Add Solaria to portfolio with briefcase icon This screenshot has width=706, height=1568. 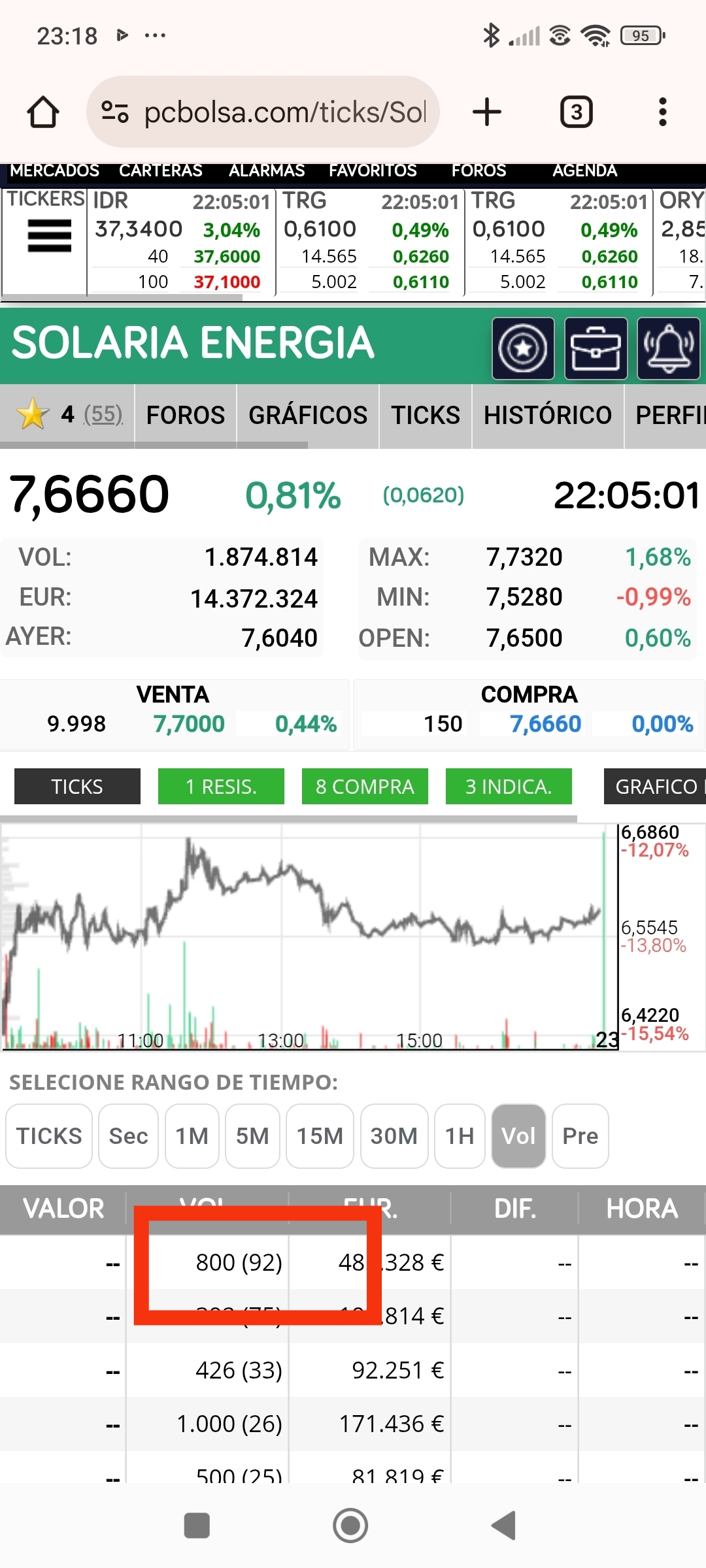click(596, 349)
